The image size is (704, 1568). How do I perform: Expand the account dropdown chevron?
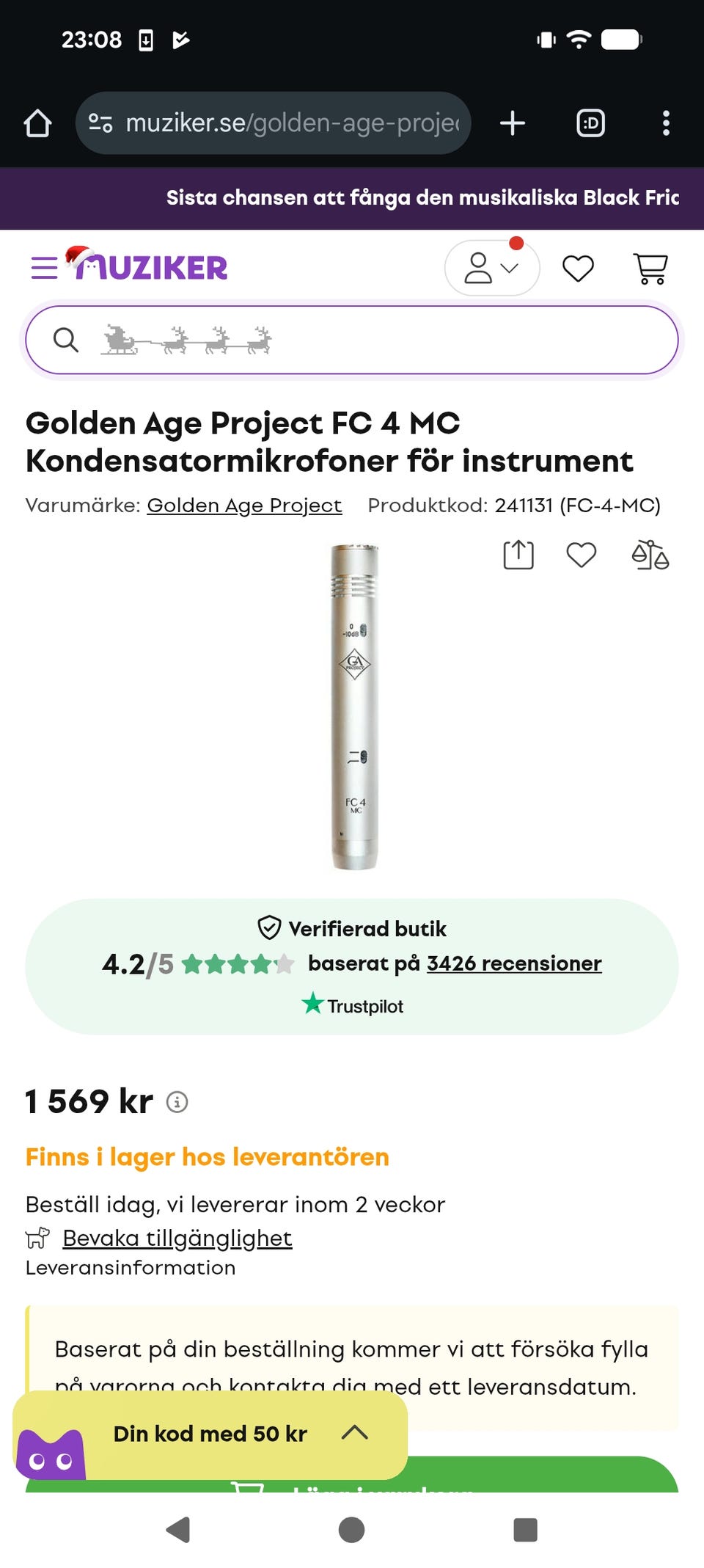pyautogui.click(x=507, y=270)
